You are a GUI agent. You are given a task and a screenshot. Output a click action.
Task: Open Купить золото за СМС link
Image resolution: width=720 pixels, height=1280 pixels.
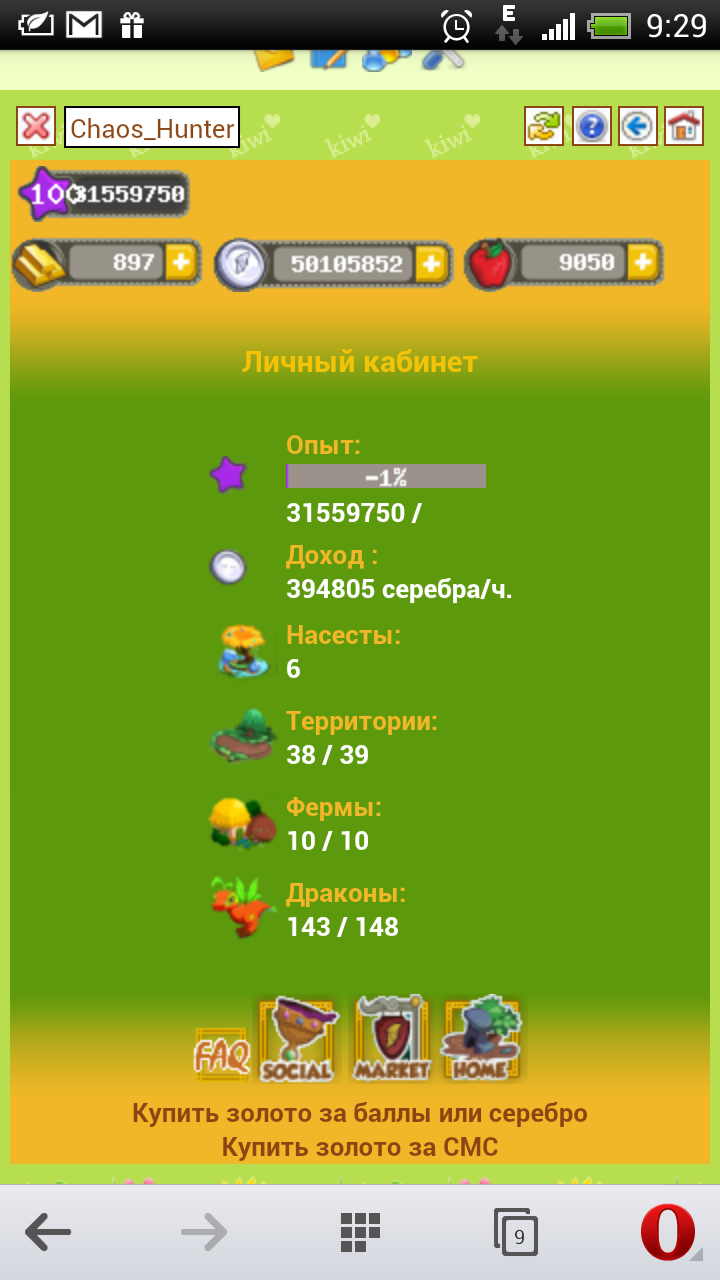point(360,1147)
